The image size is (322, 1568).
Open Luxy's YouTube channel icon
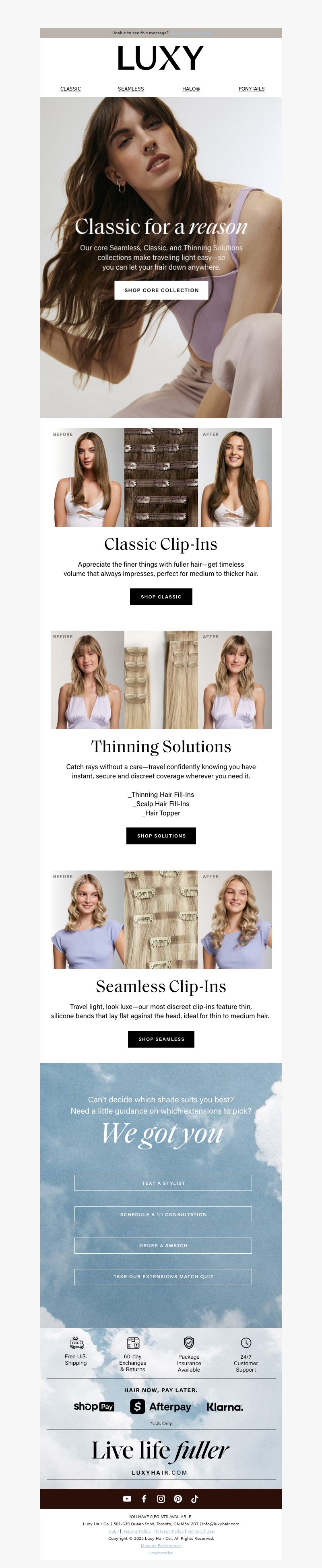tap(127, 1499)
